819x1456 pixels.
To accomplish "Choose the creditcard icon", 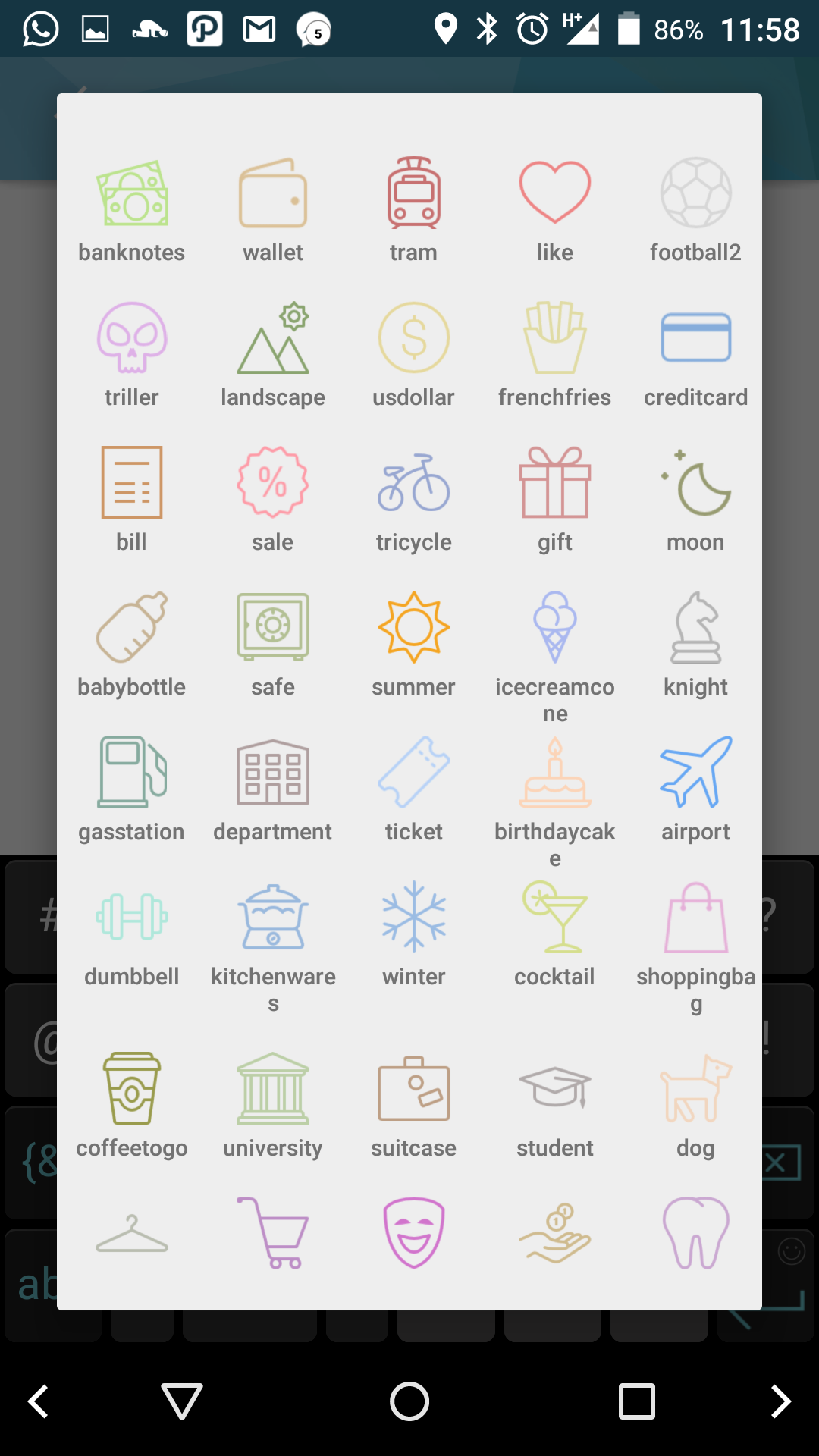I will pyautogui.click(x=696, y=339).
